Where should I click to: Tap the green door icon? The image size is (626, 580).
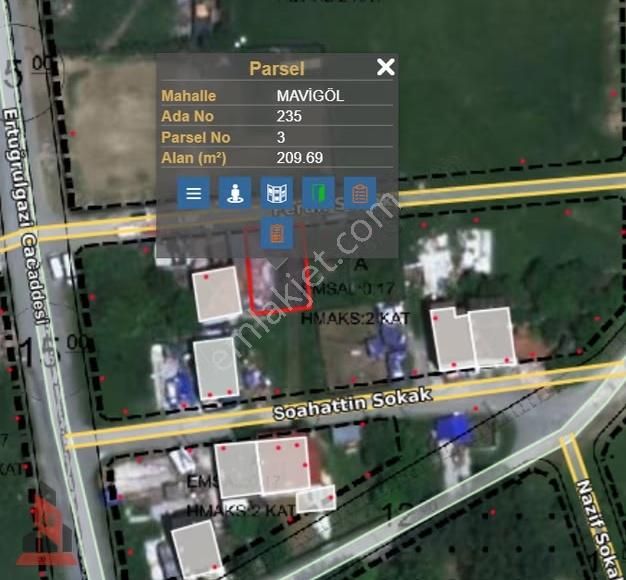coord(318,193)
